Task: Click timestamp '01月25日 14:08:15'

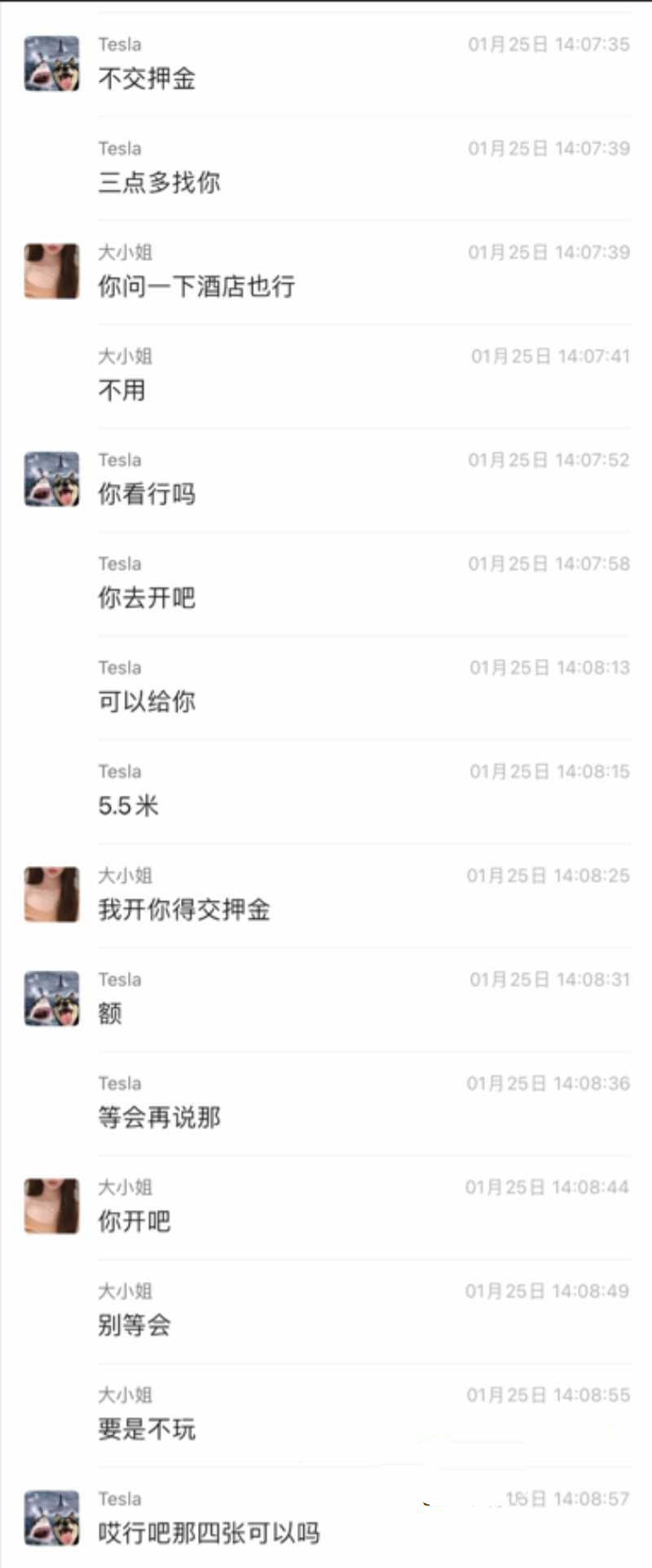Action: (549, 771)
